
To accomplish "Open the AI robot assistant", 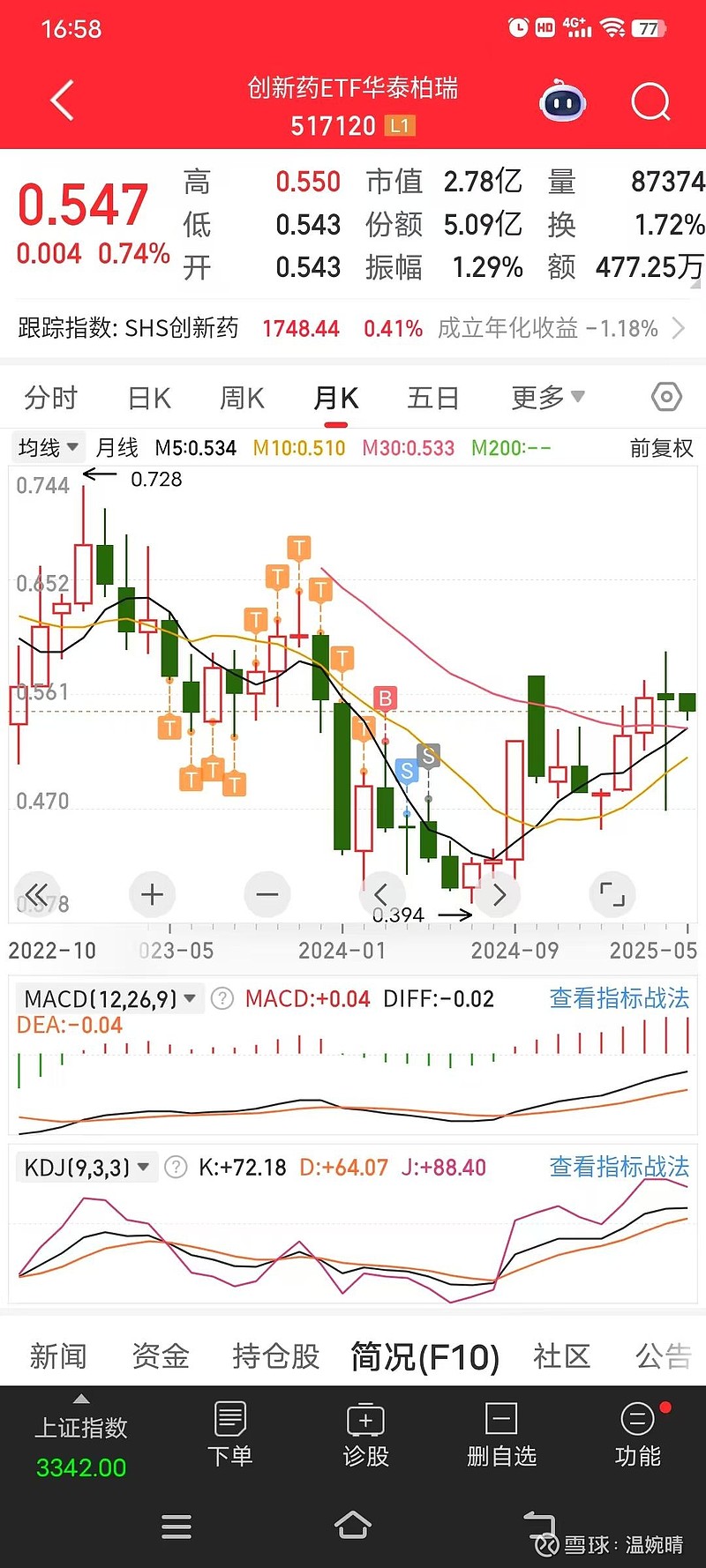I will (x=562, y=101).
